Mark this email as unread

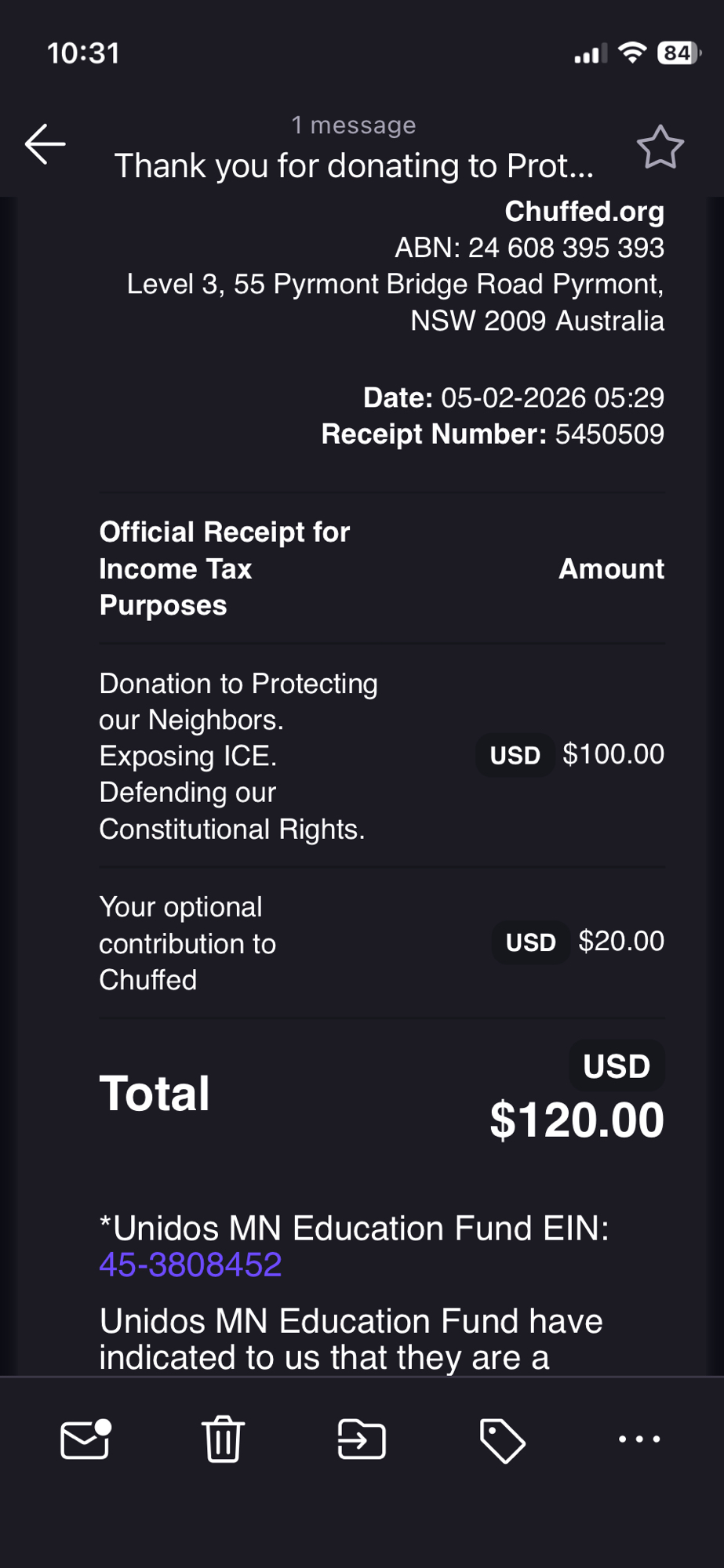tap(85, 1439)
